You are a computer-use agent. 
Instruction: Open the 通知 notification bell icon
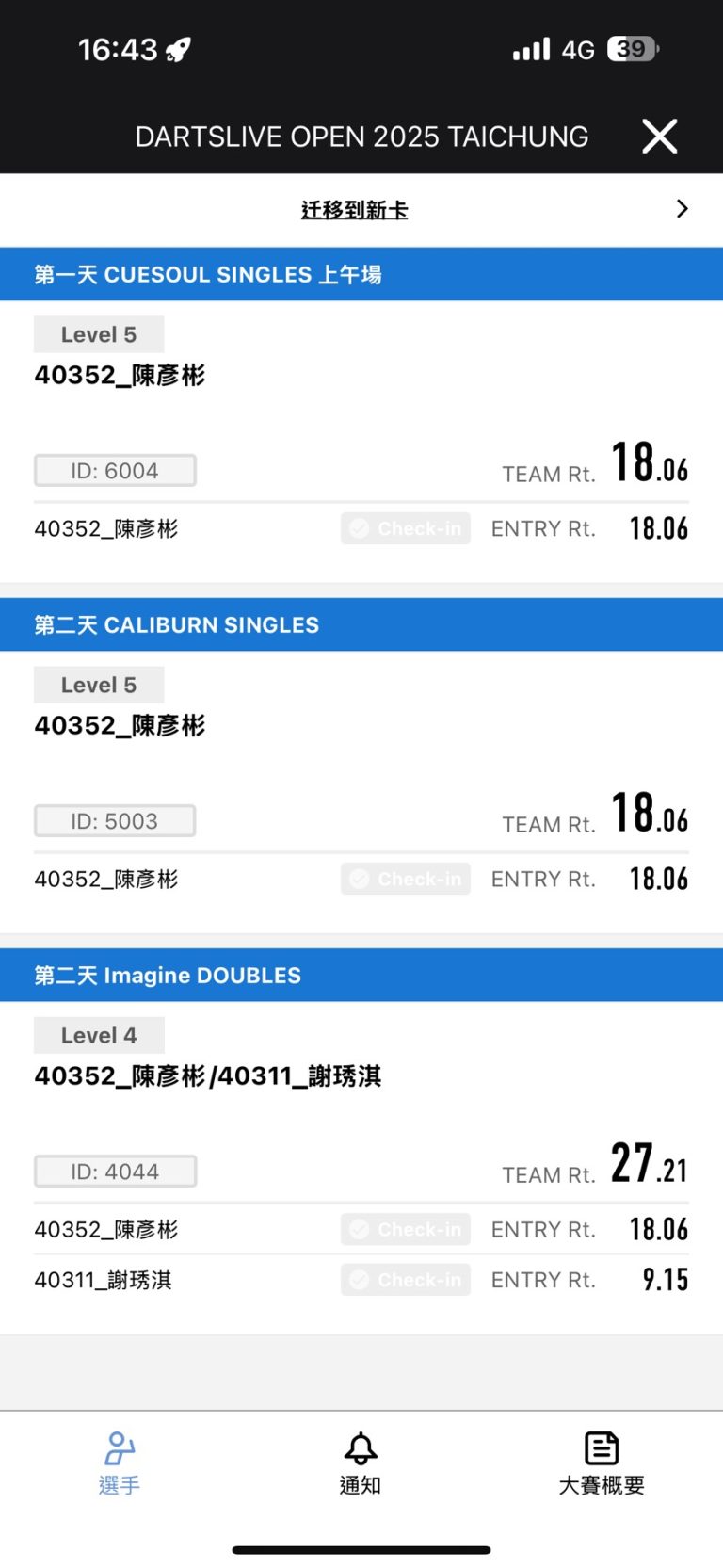click(x=360, y=1450)
